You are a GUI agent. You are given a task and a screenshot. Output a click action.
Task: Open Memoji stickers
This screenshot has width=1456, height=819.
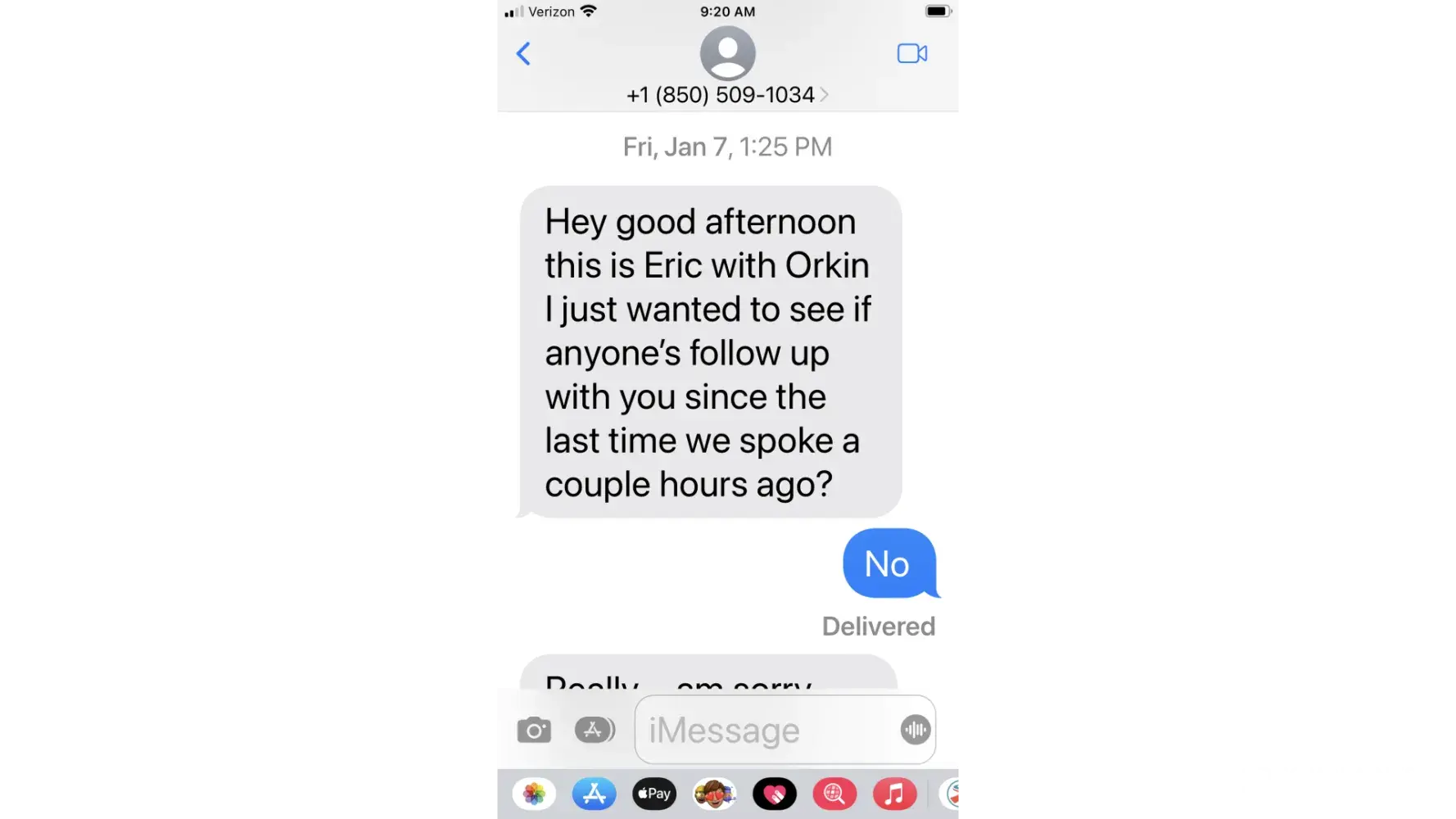(714, 794)
